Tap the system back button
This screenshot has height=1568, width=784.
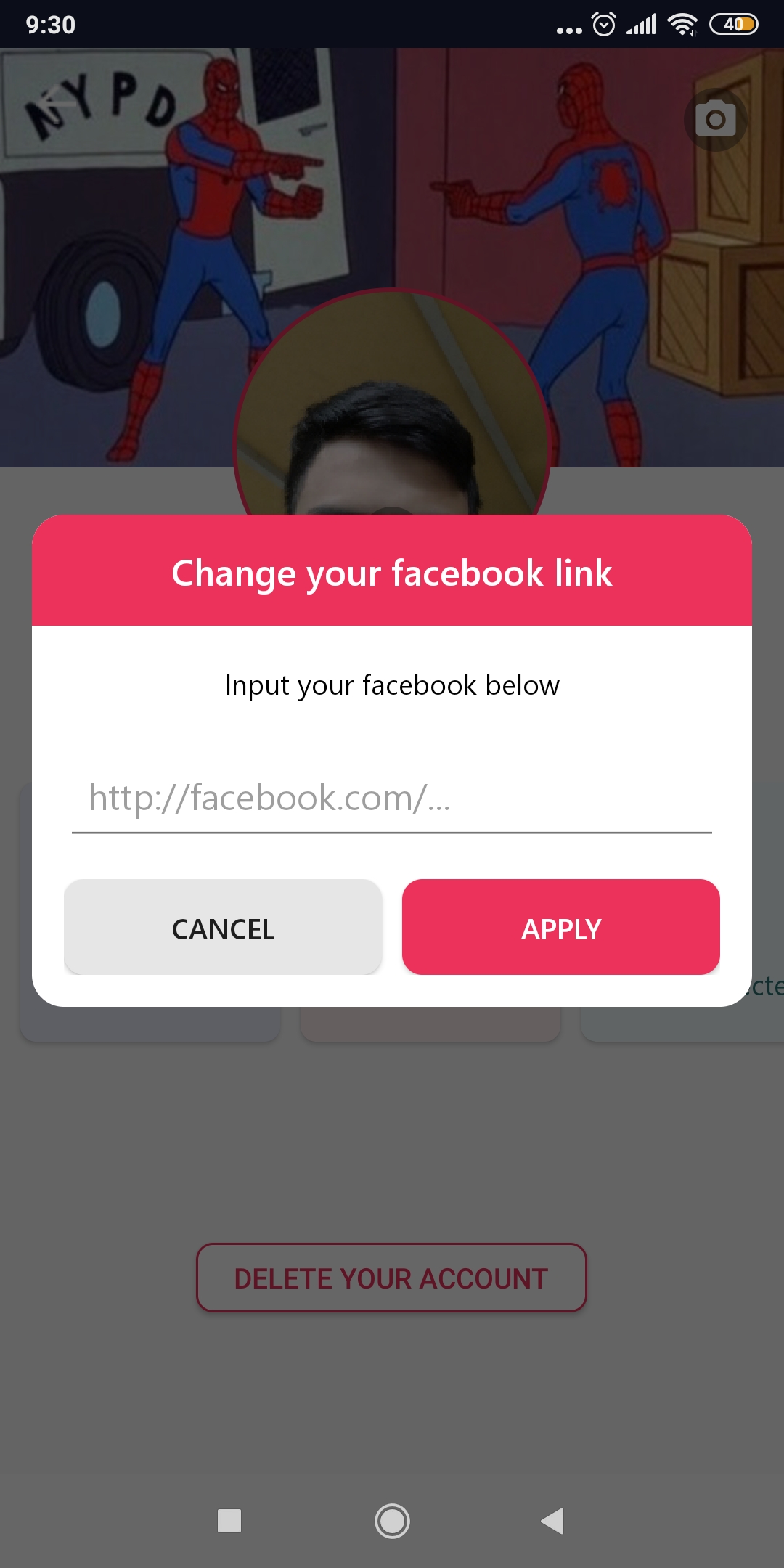(x=553, y=1521)
